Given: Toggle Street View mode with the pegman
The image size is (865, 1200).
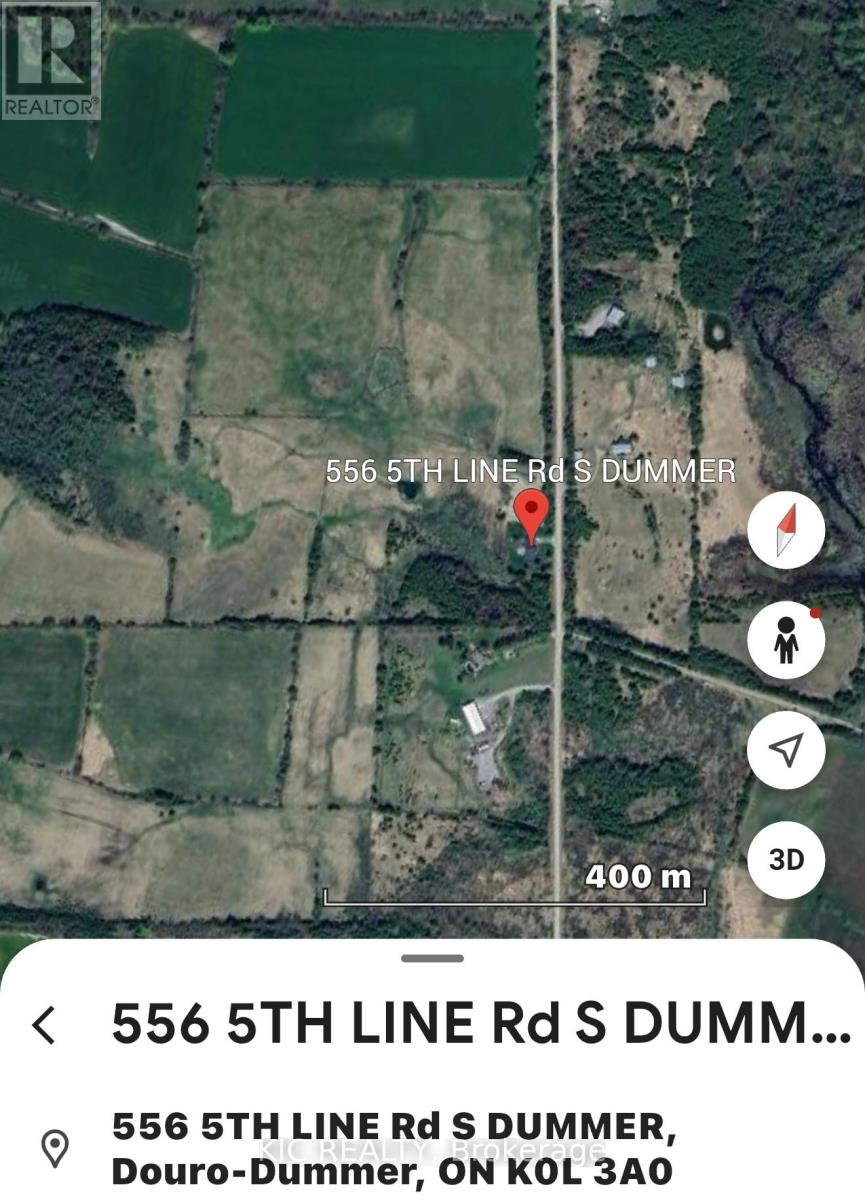Looking at the screenshot, I should tap(786, 642).
